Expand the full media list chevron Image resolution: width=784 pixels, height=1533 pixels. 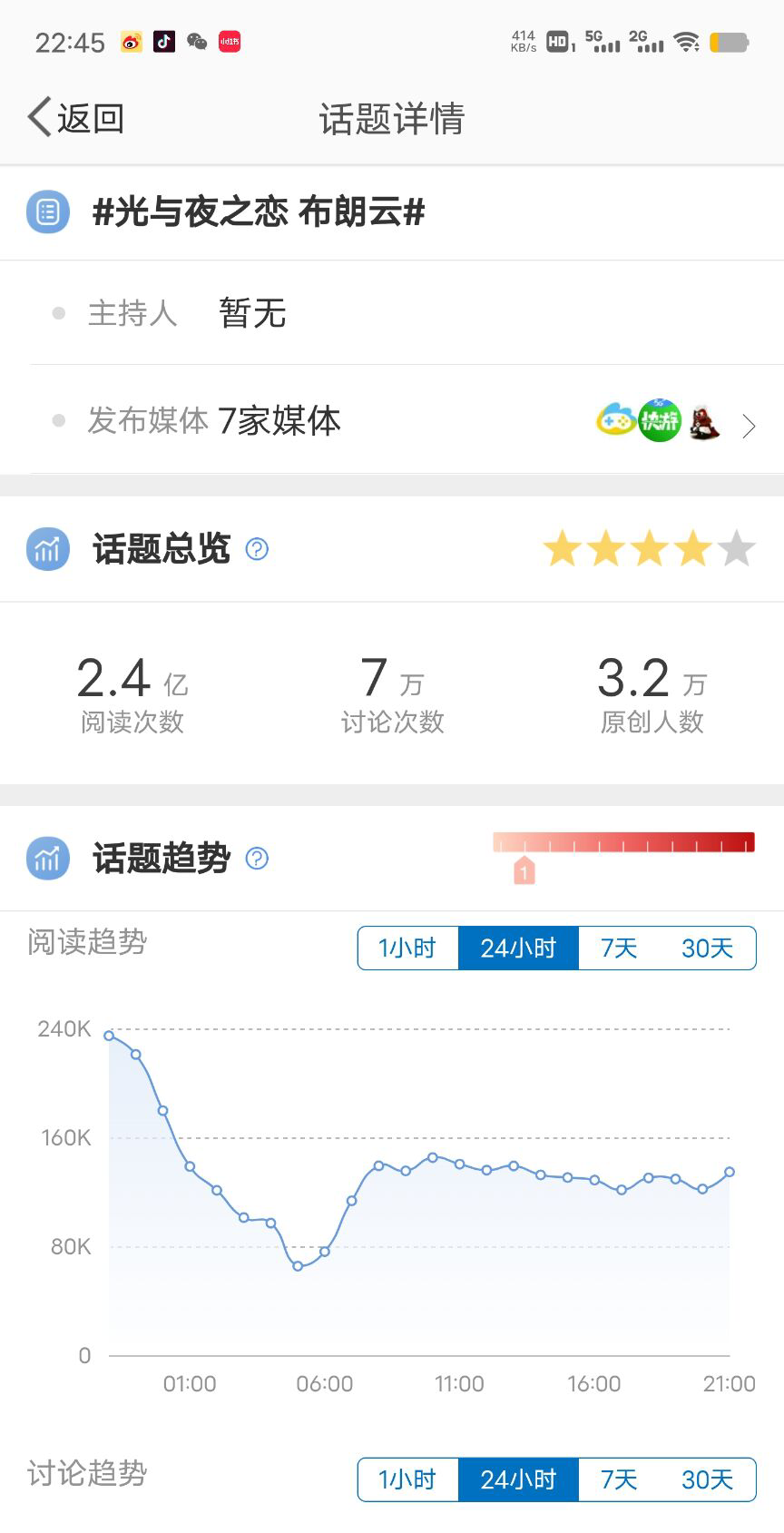click(750, 425)
